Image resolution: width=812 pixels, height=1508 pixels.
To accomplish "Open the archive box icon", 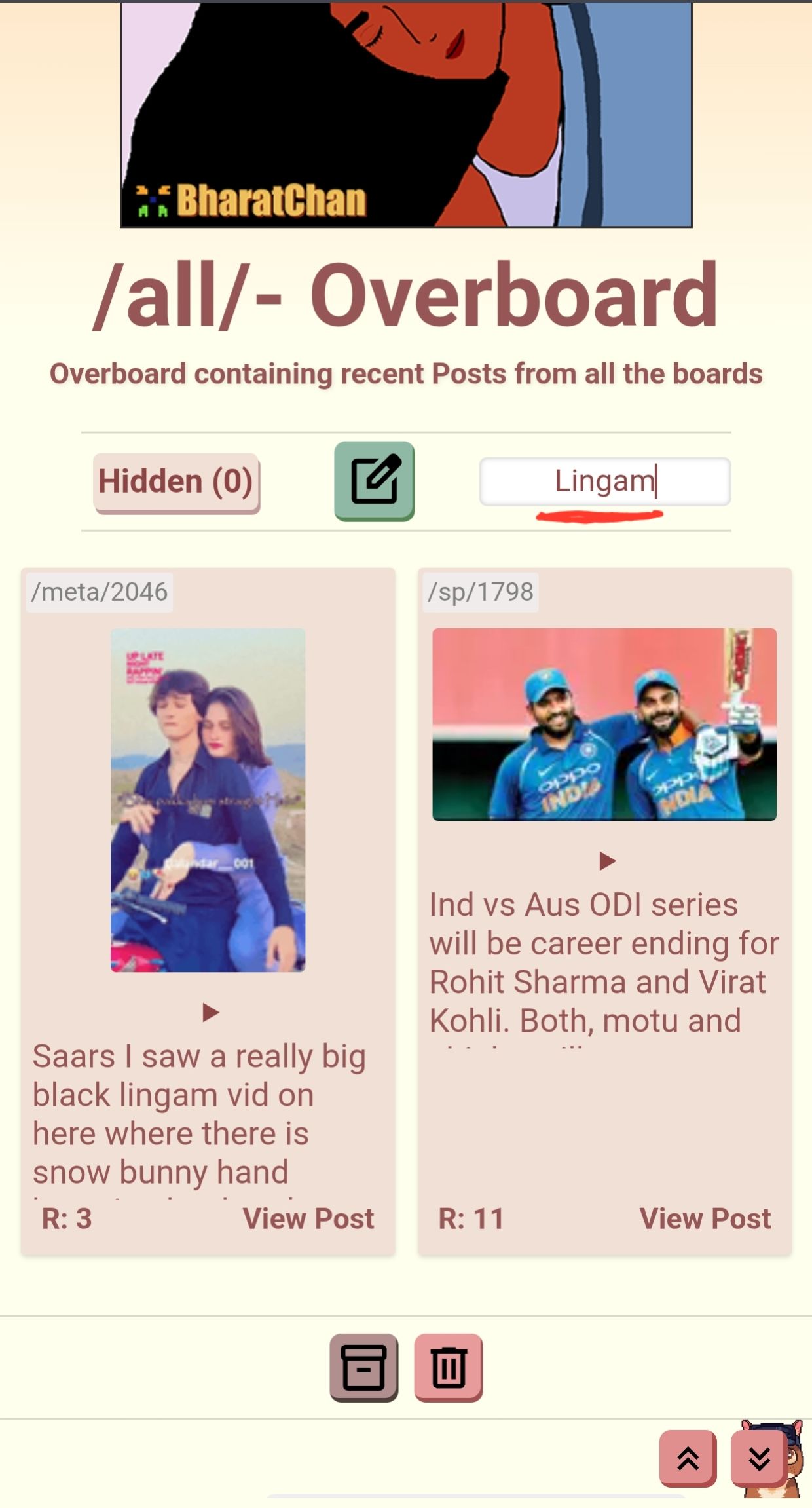I will pyautogui.click(x=363, y=1367).
